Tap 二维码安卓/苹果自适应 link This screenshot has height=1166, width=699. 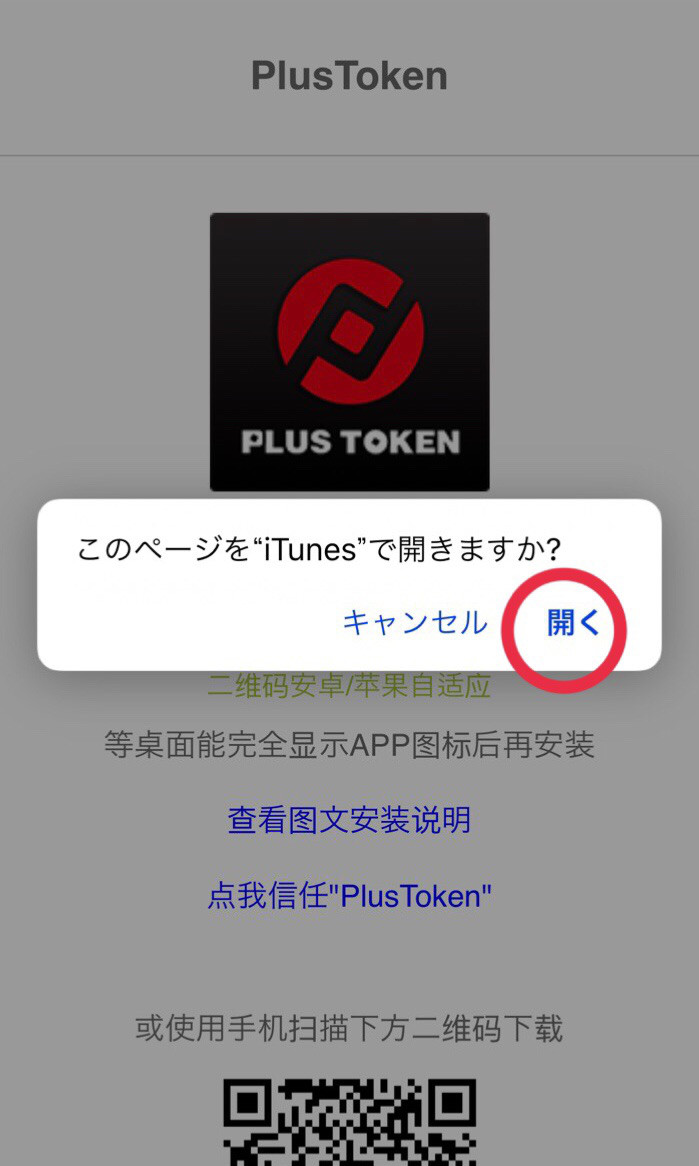[x=349, y=686]
